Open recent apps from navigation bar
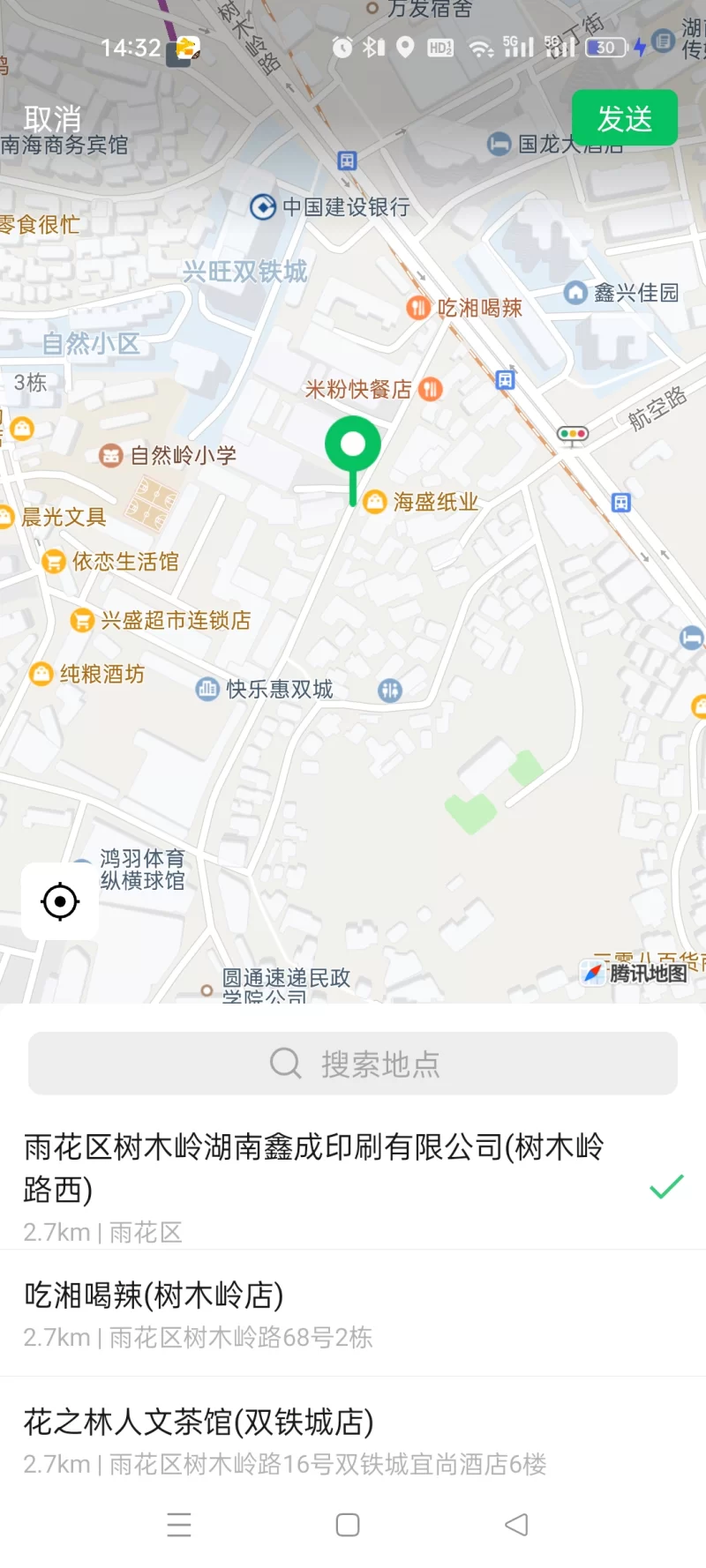 click(179, 1525)
